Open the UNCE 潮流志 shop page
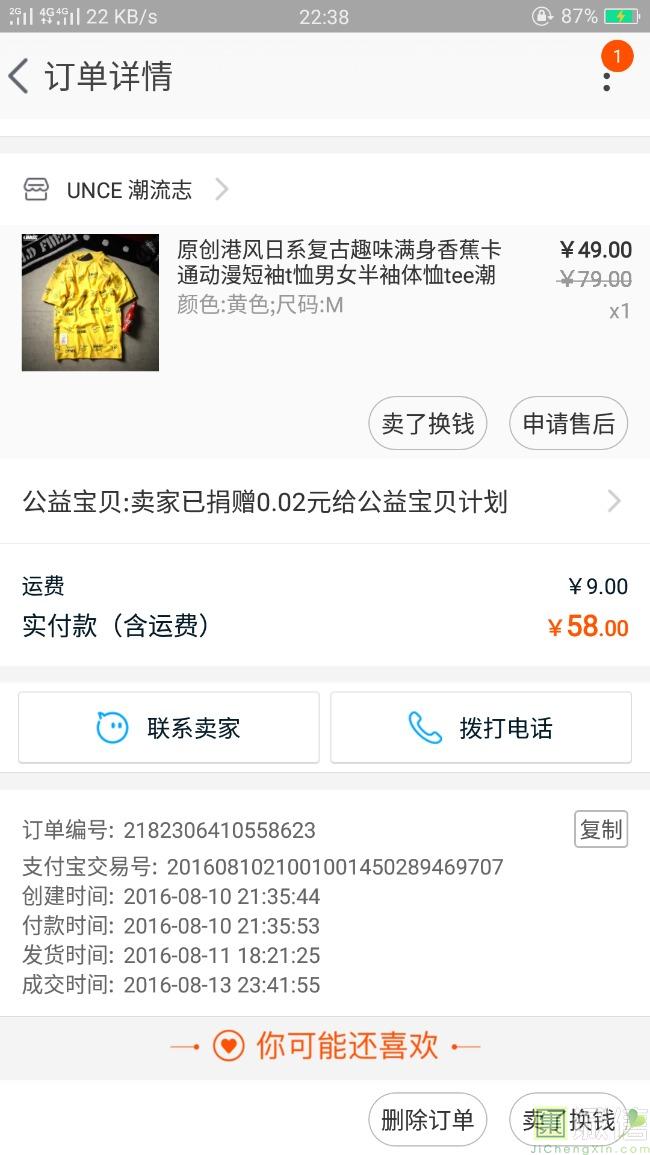This screenshot has height=1155, width=650. [x=127, y=190]
